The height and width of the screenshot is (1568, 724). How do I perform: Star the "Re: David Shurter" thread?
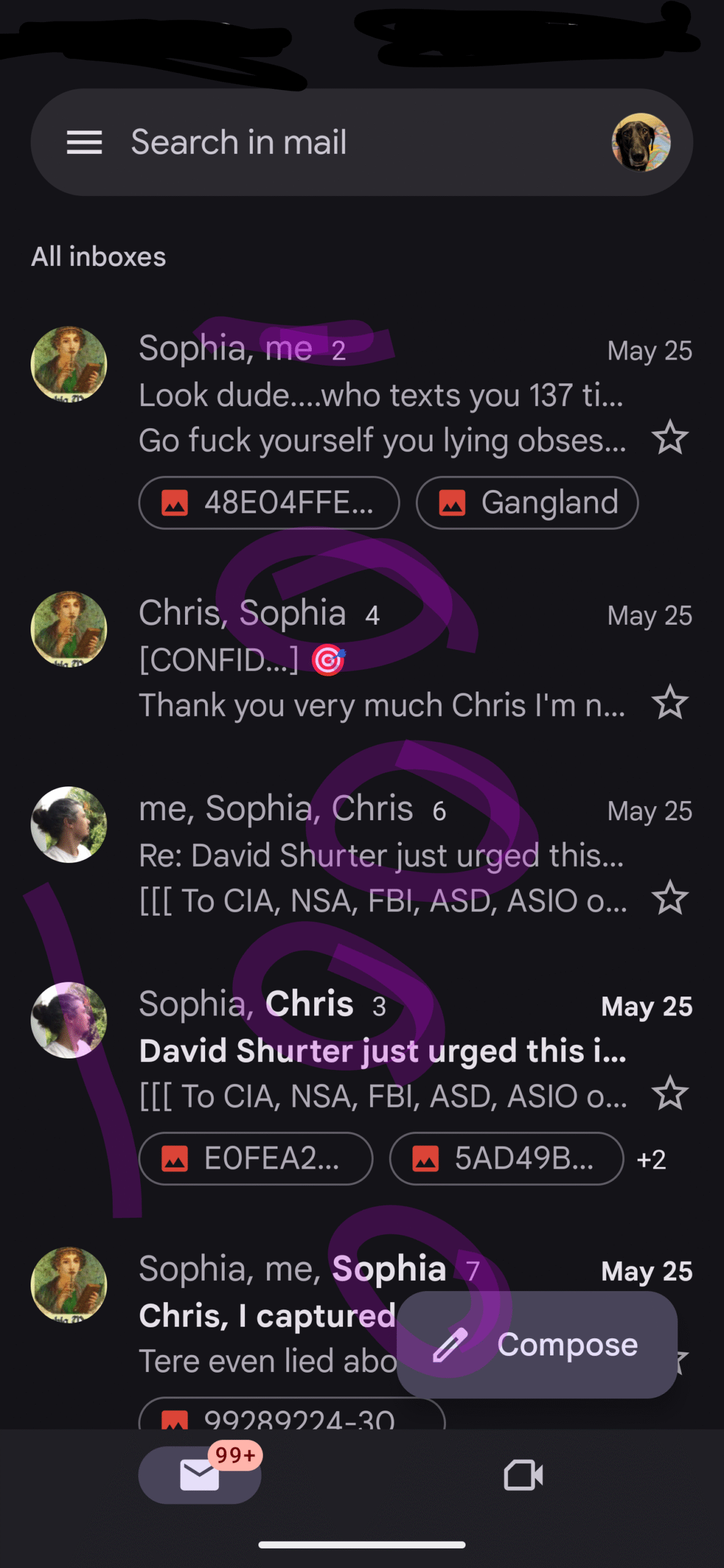pyautogui.click(x=670, y=897)
